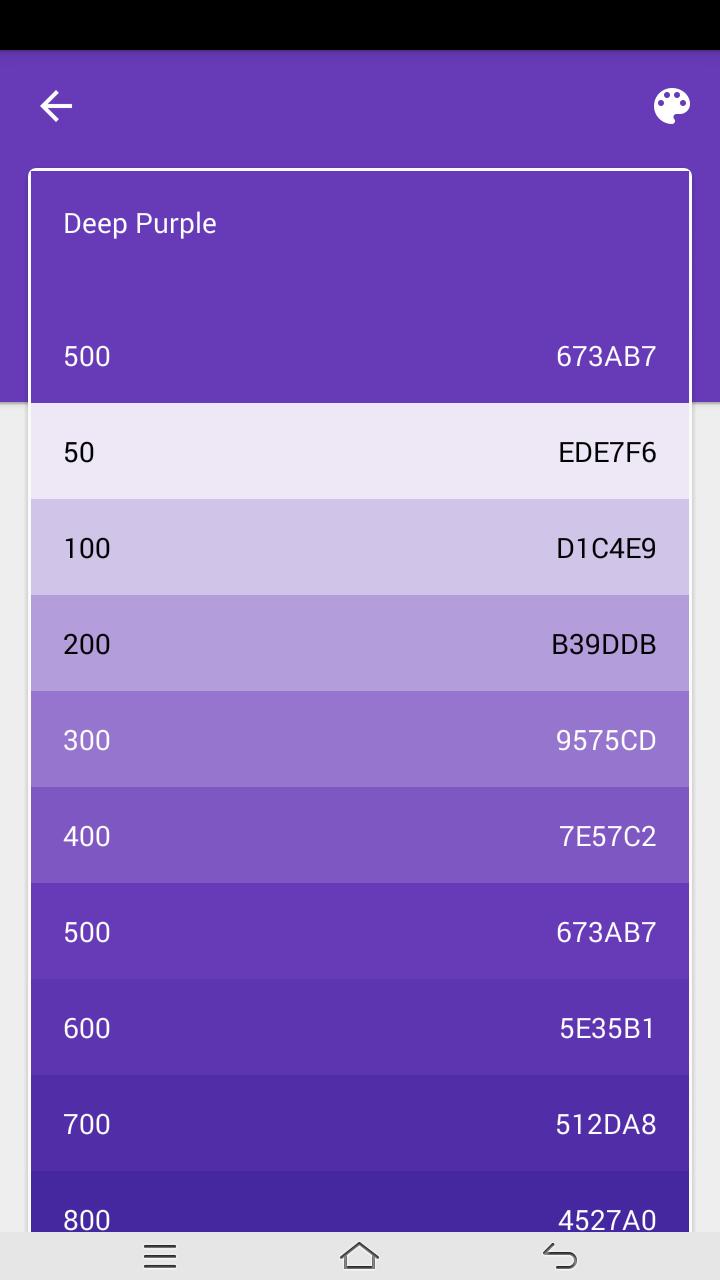Click the 500 673AB7 header swatch
720x1280 pixels.
[360, 356]
